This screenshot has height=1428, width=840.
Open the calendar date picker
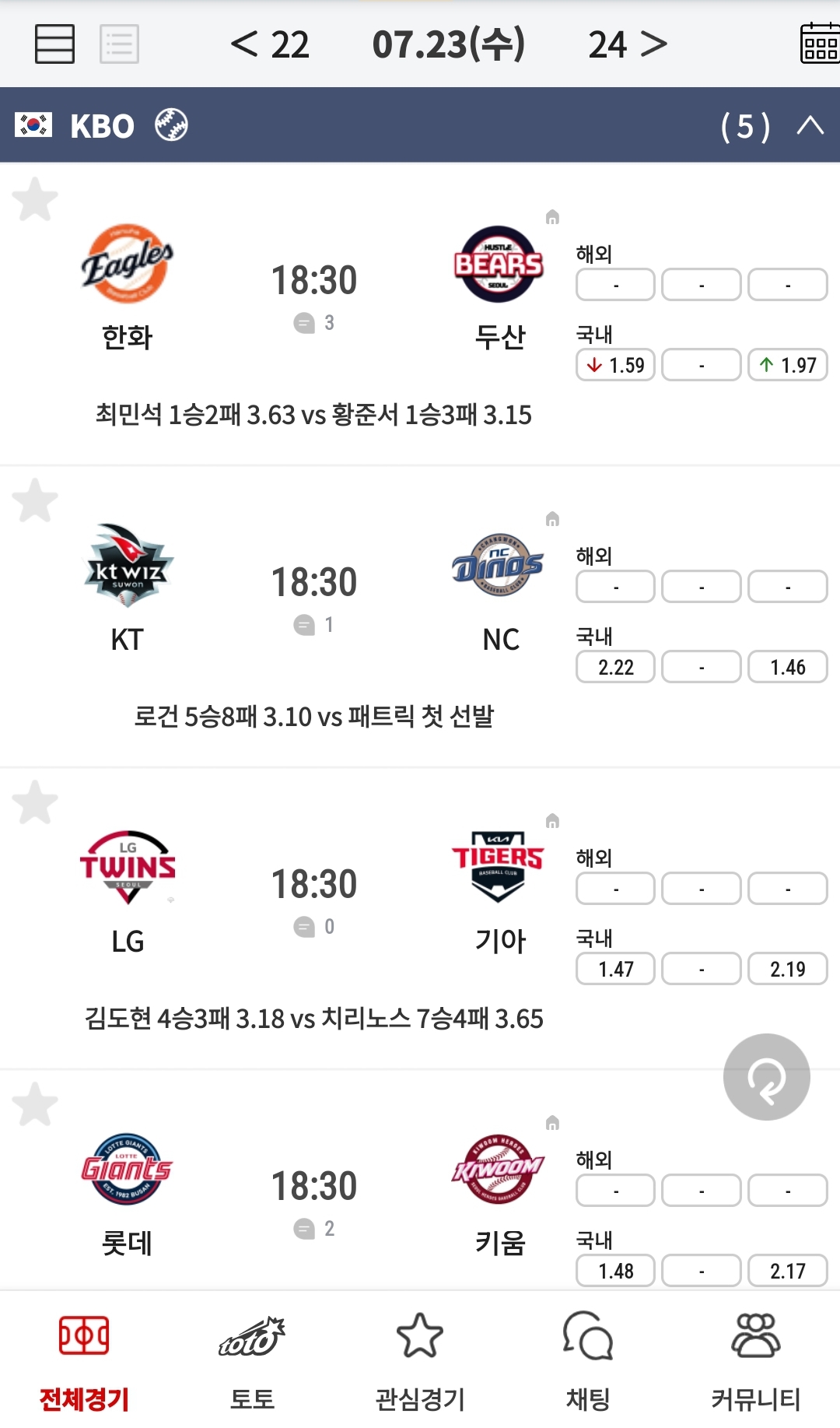pyautogui.click(x=820, y=44)
